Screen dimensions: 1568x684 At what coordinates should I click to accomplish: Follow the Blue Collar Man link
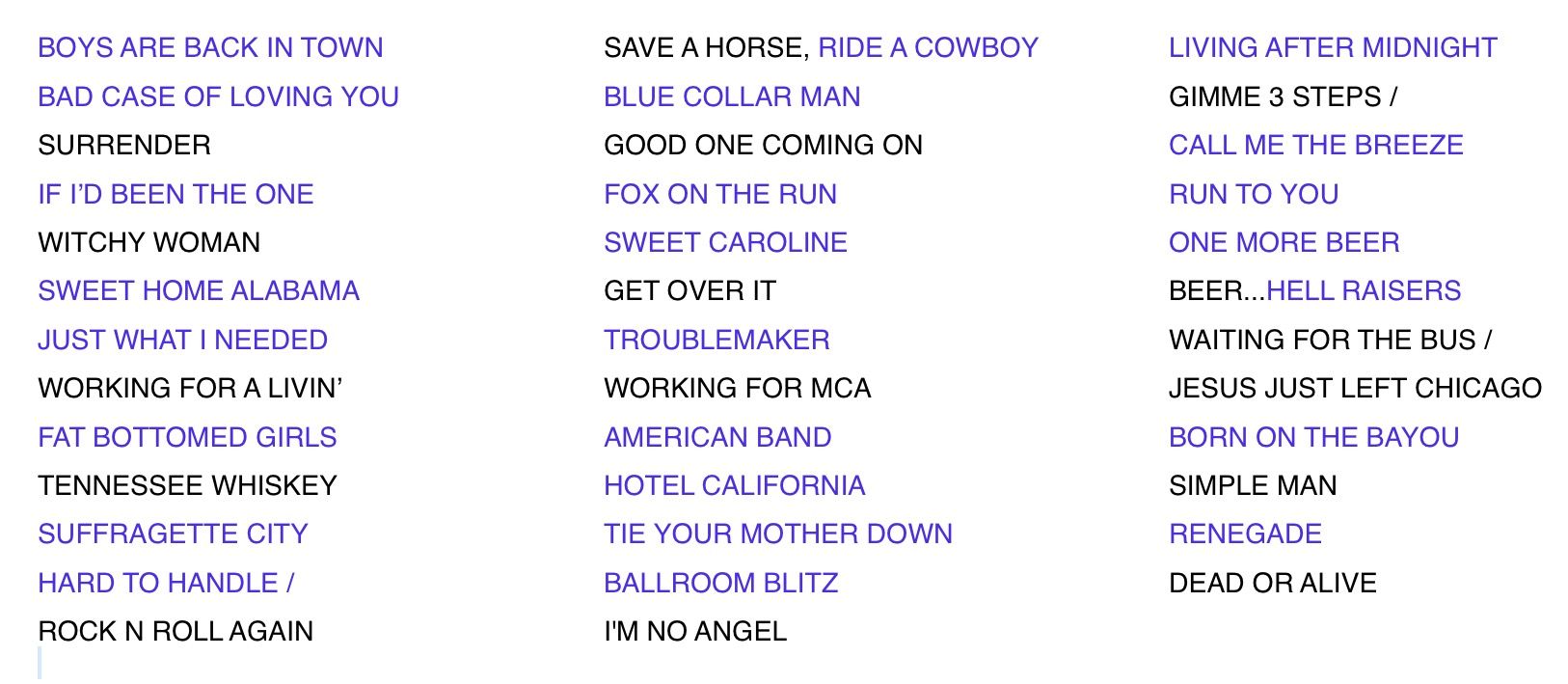pos(732,96)
